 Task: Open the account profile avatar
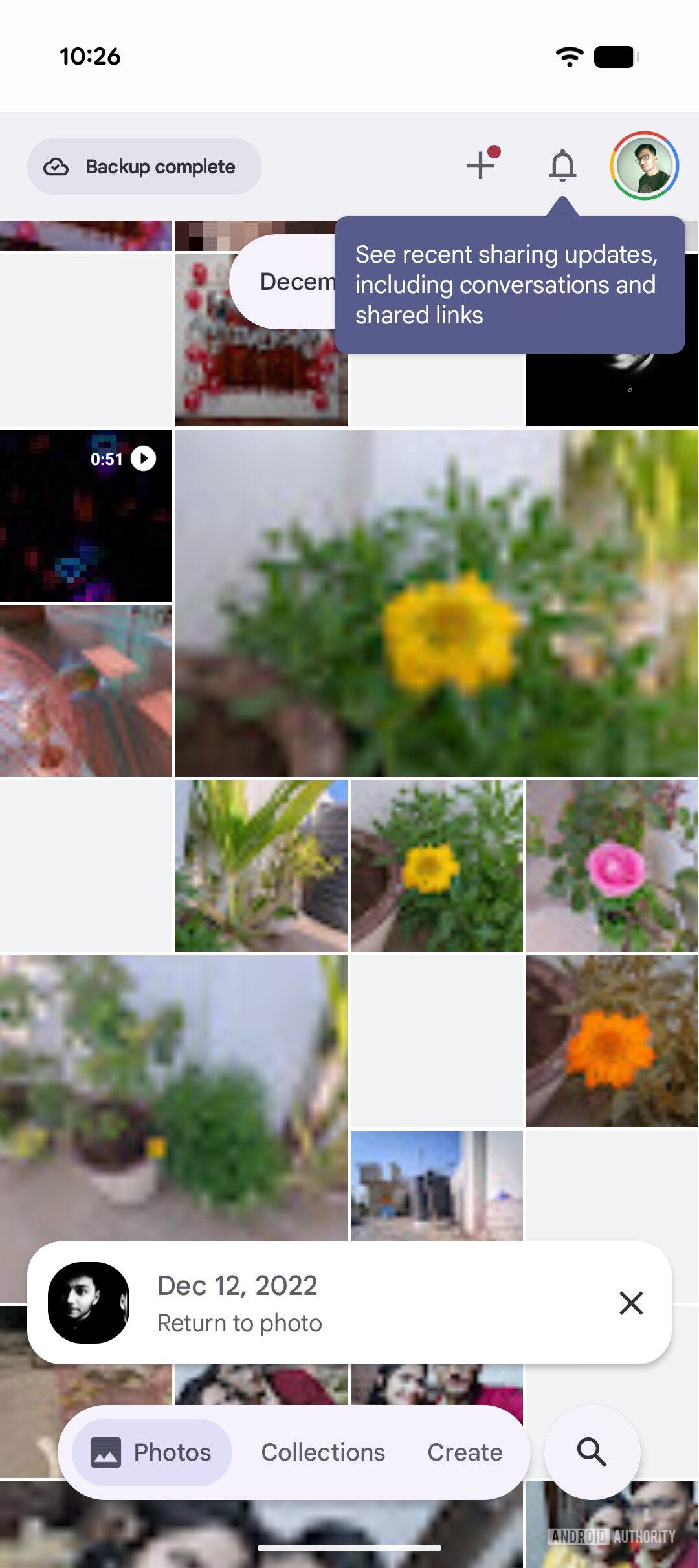644,166
